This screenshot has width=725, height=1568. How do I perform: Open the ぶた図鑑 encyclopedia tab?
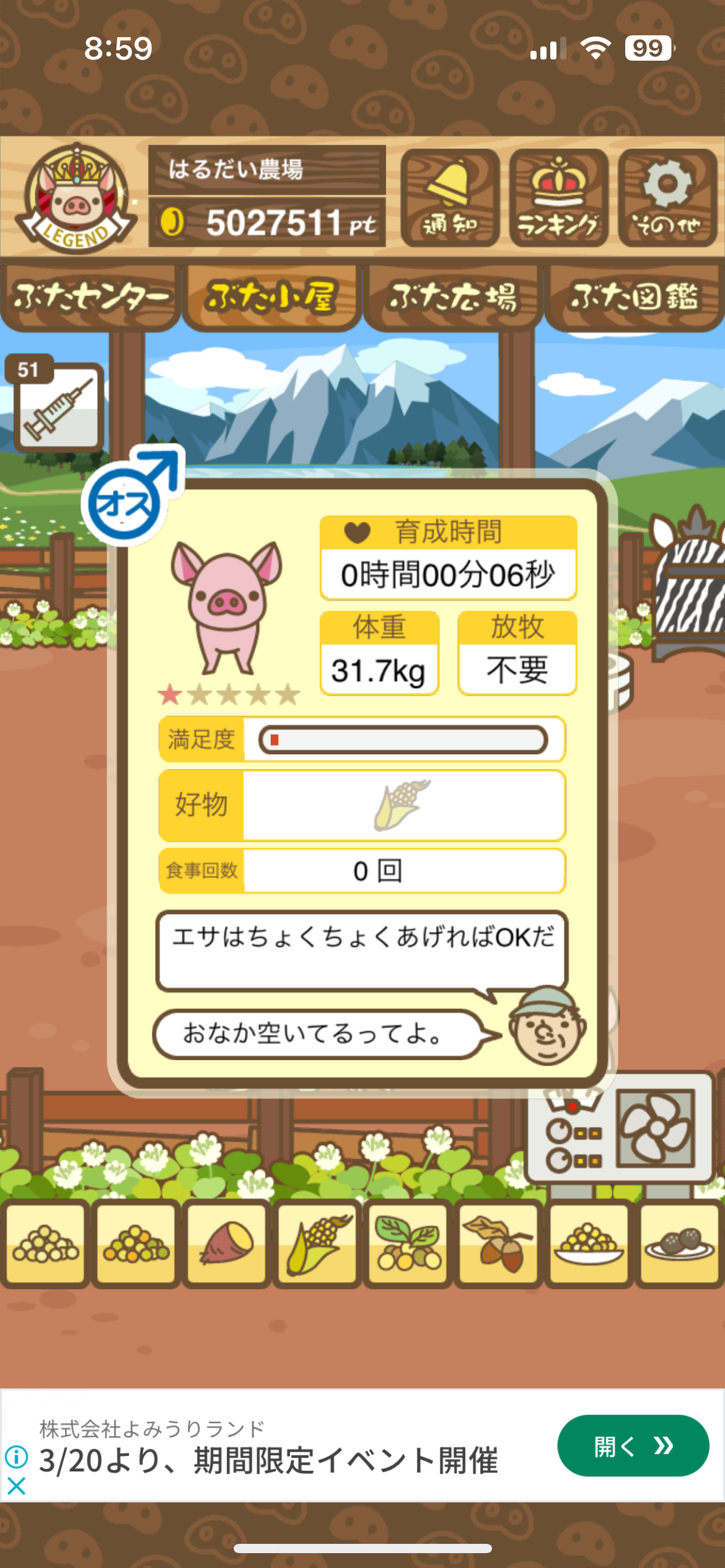tap(634, 298)
